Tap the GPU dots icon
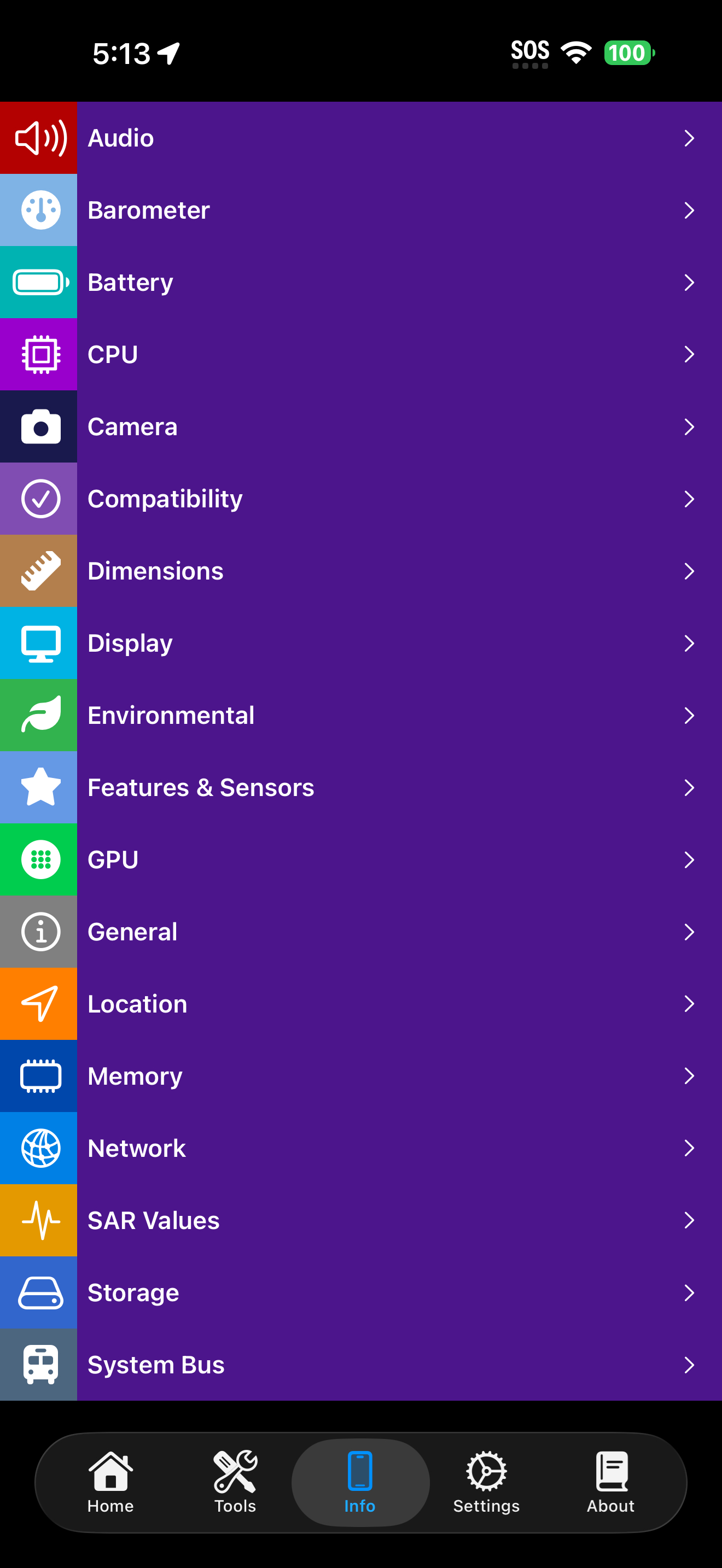The width and height of the screenshot is (722, 1568). [38, 859]
